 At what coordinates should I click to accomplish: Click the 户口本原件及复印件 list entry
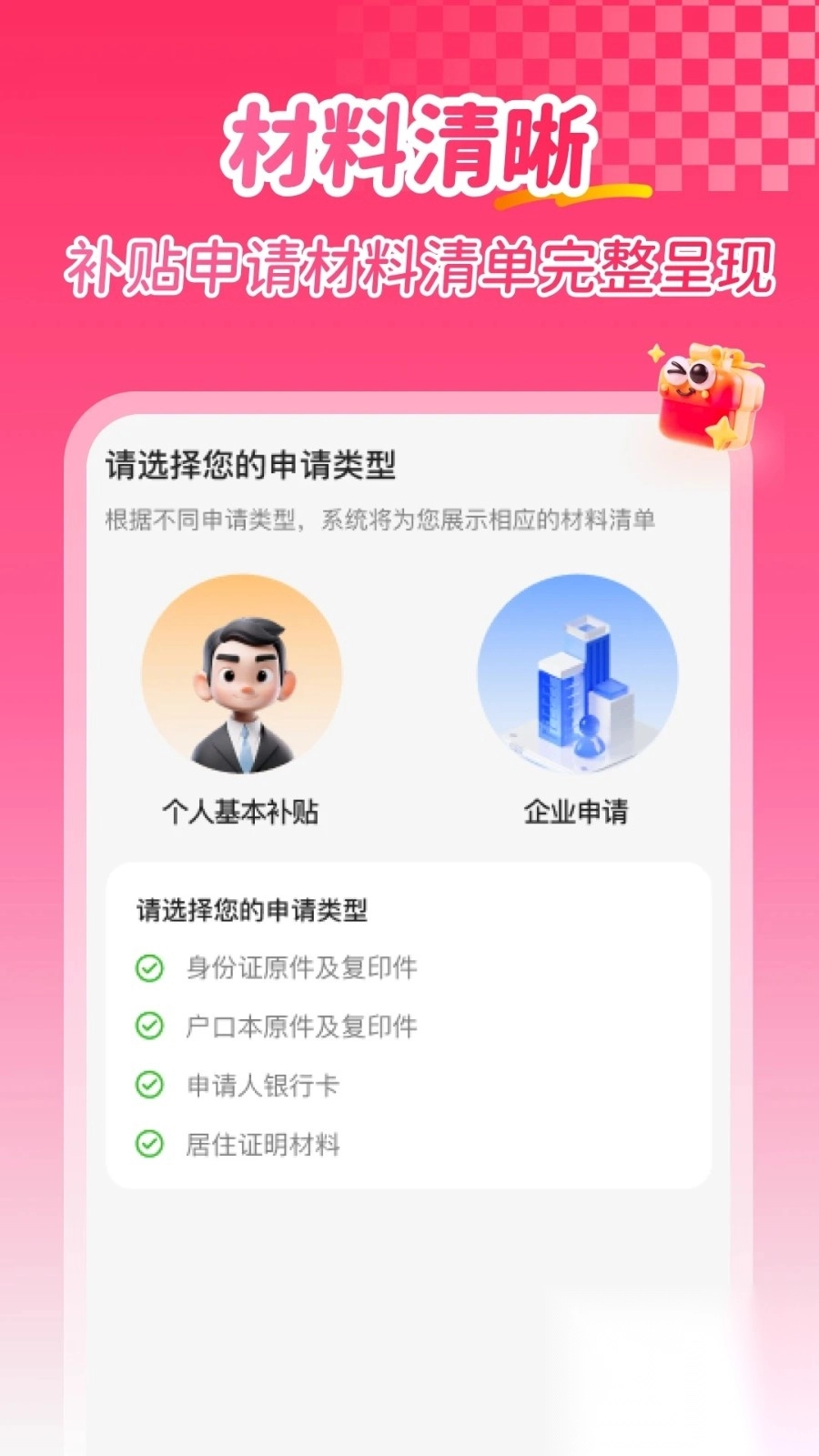[x=300, y=1026]
